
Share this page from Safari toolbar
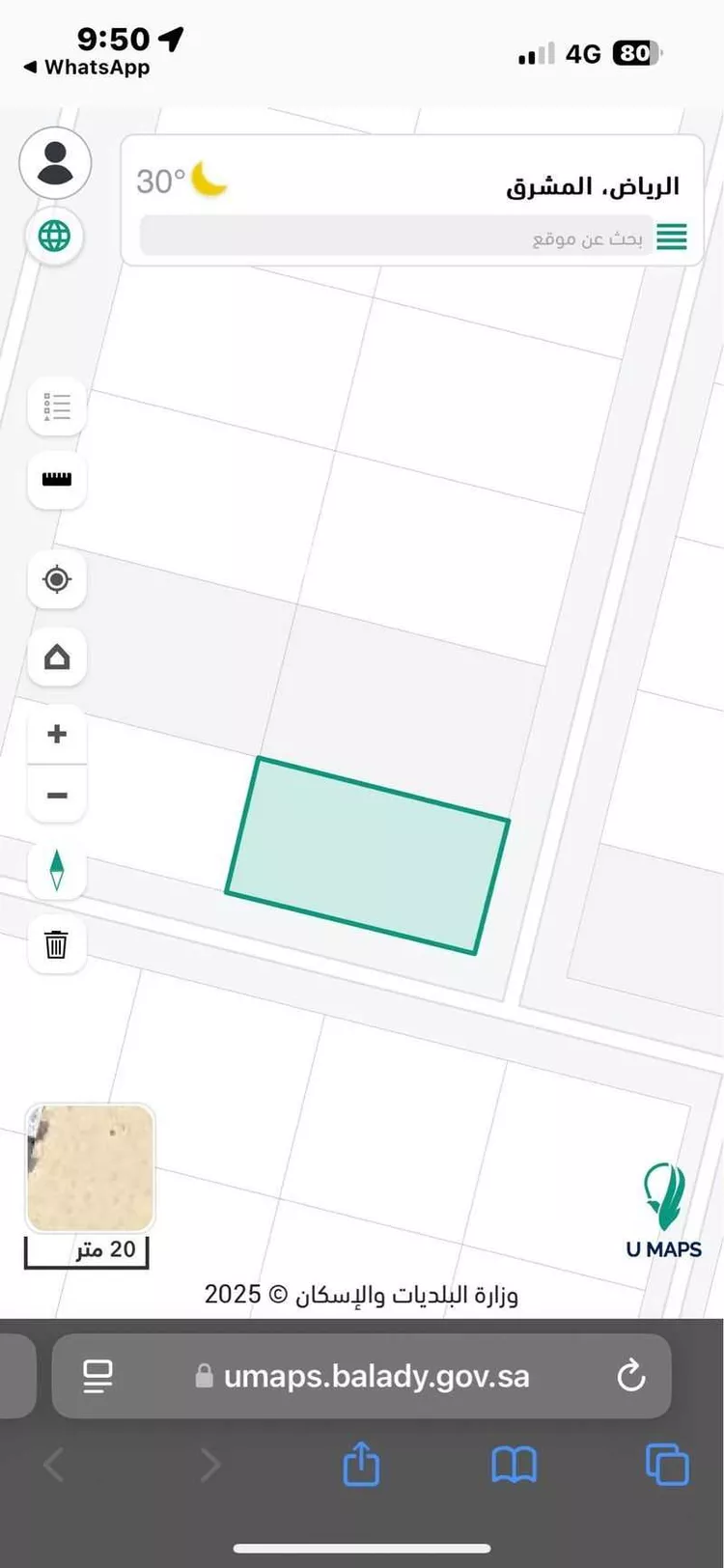click(361, 1465)
